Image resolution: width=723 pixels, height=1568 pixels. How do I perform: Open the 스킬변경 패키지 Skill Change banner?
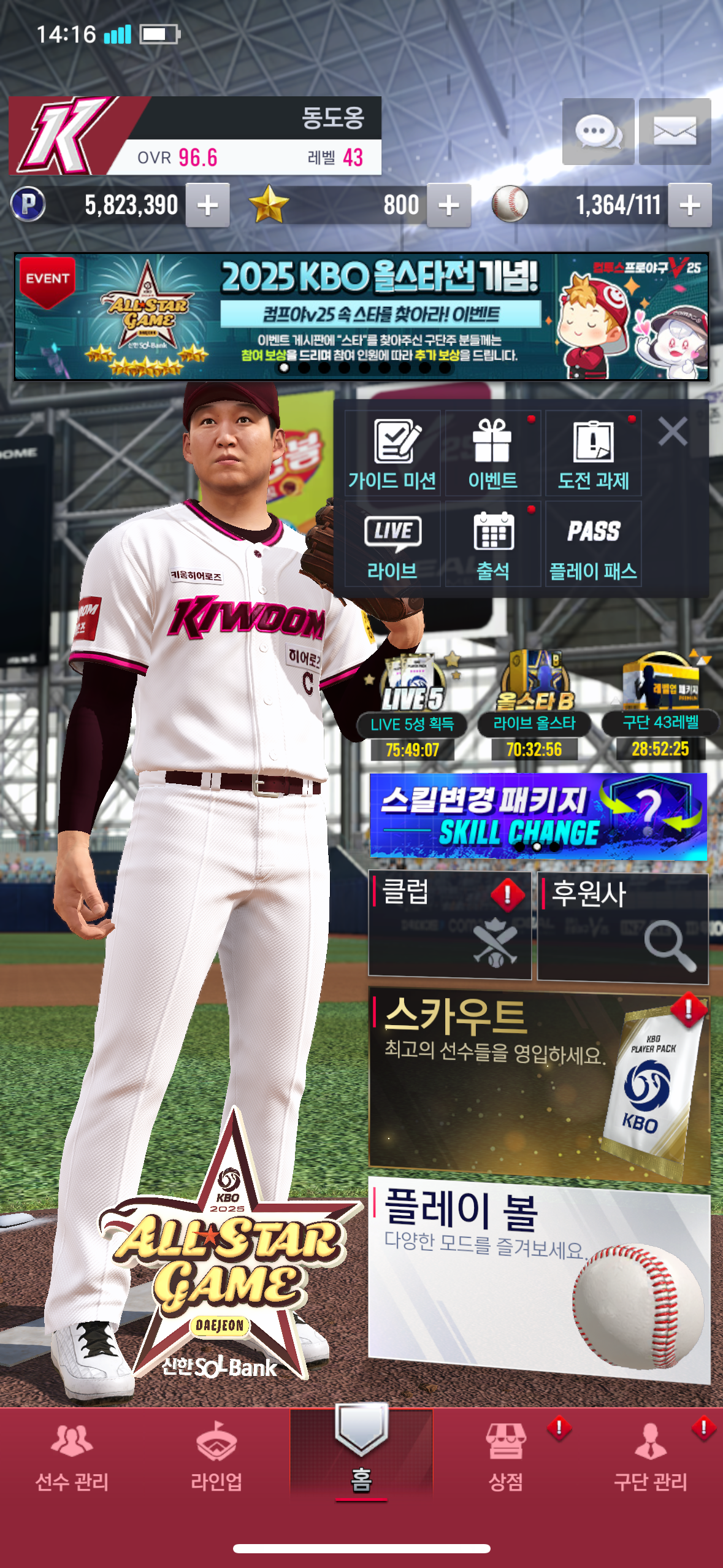538,816
